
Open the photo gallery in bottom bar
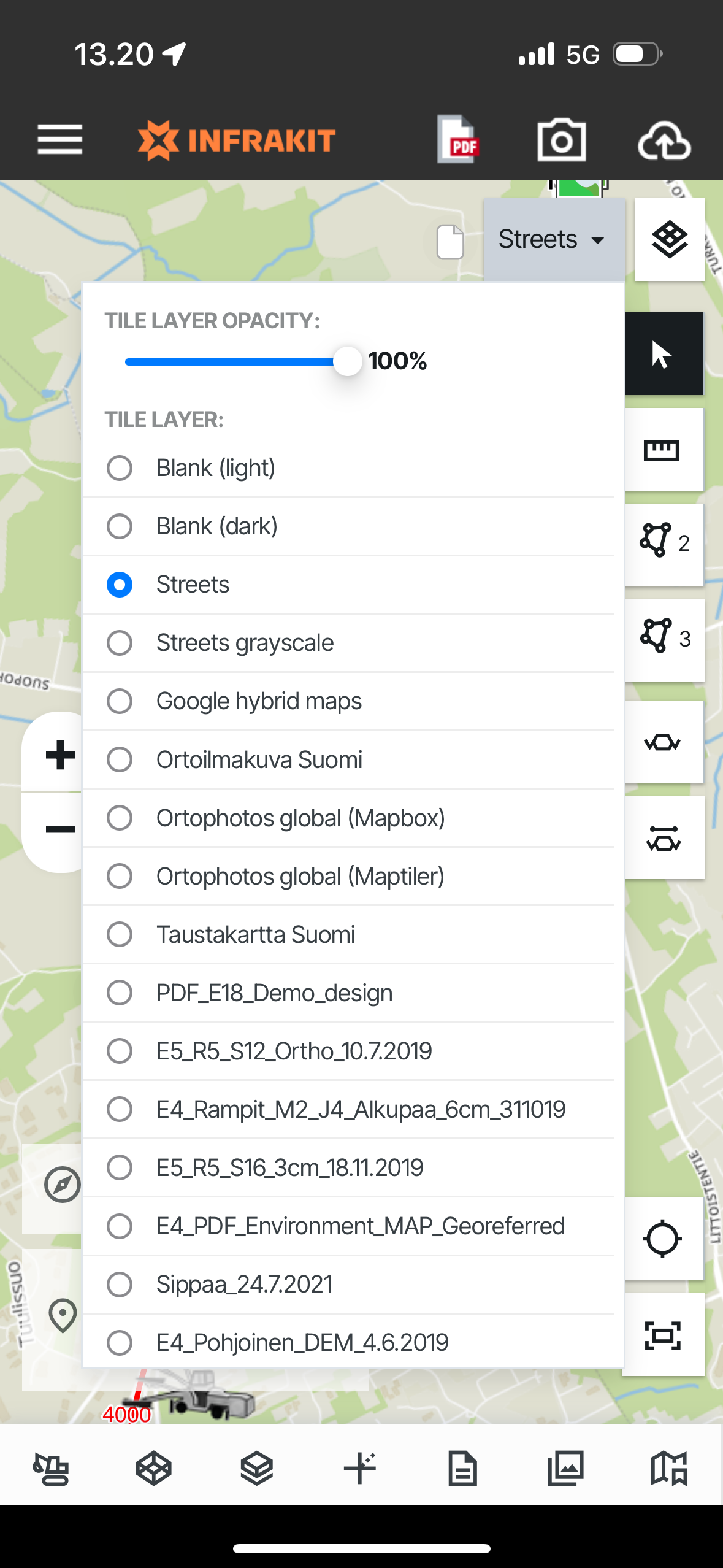pyautogui.click(x=565, y=1468)
